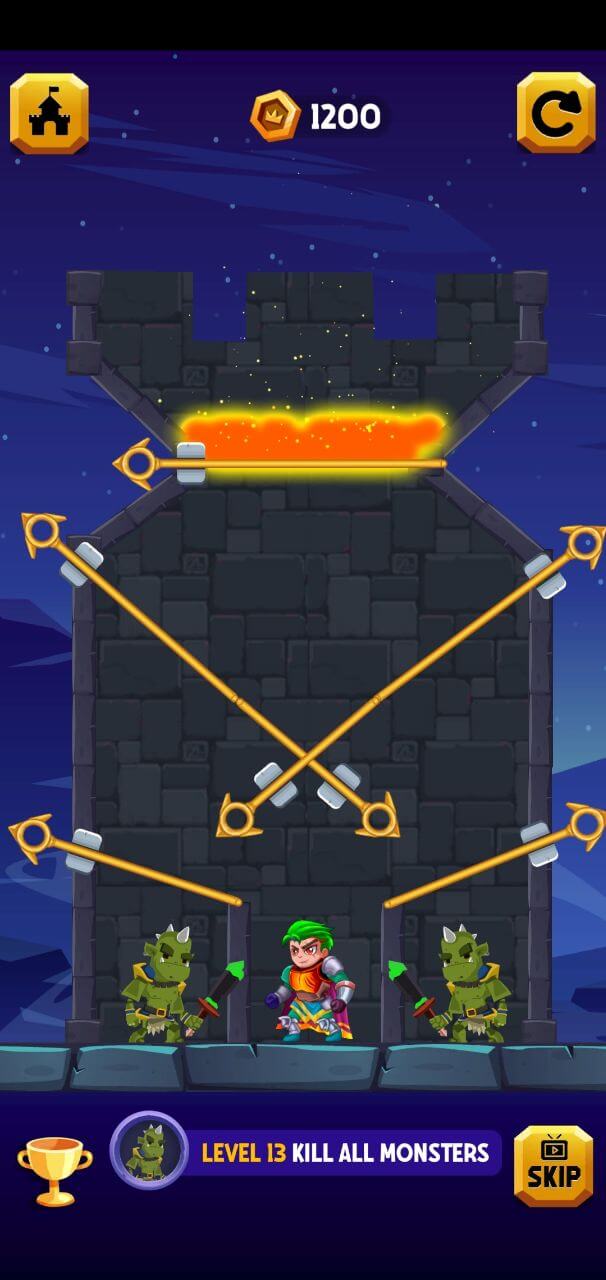
Task: Pull the upper-left diagonal pin handle
Action: click(43, 531)
